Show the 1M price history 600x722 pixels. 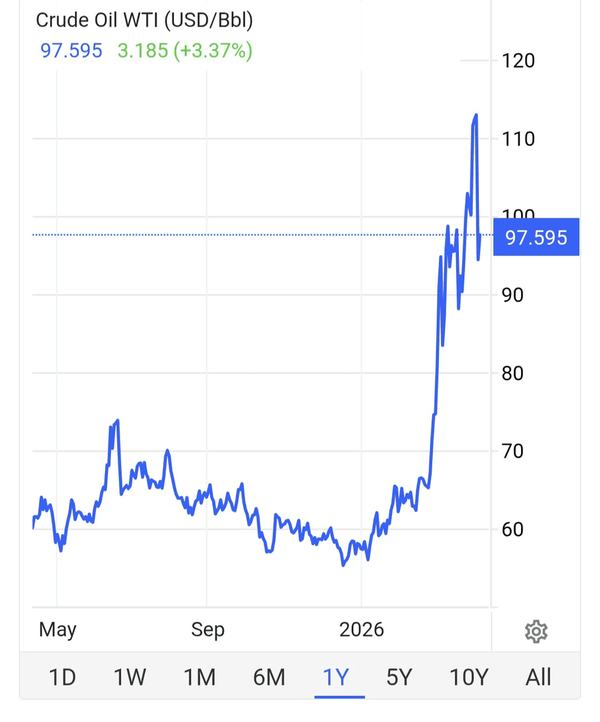tap(199, 677)
